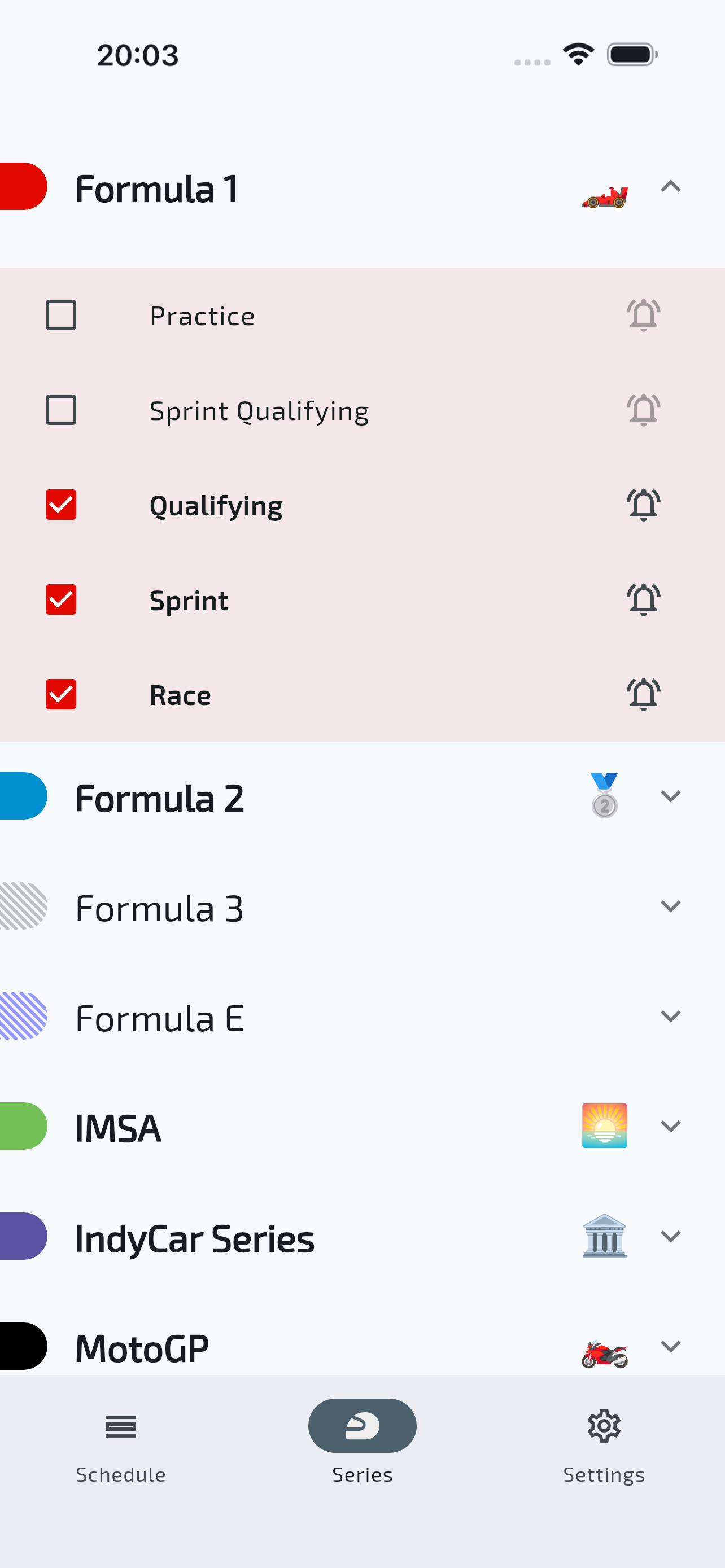
Task: Expand the Formula 2 series
Action: [670, 796]
